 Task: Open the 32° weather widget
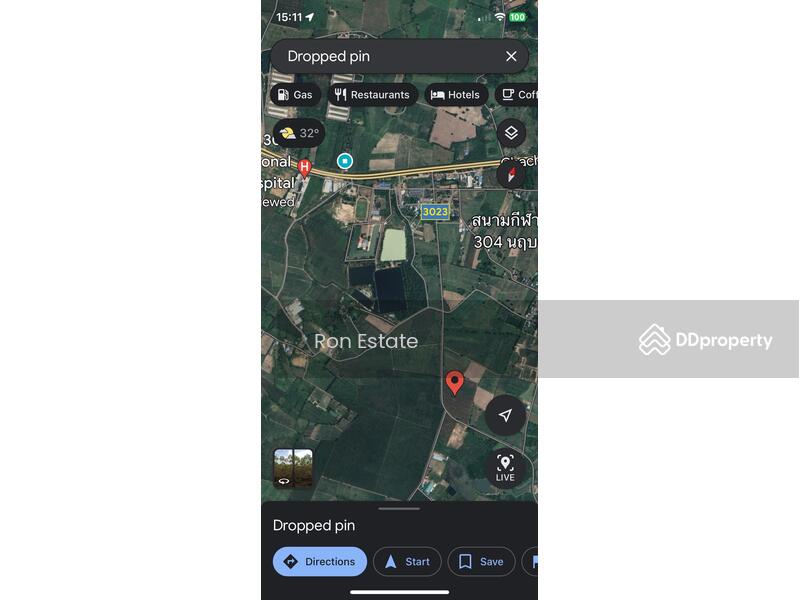(x=299, y=133)
